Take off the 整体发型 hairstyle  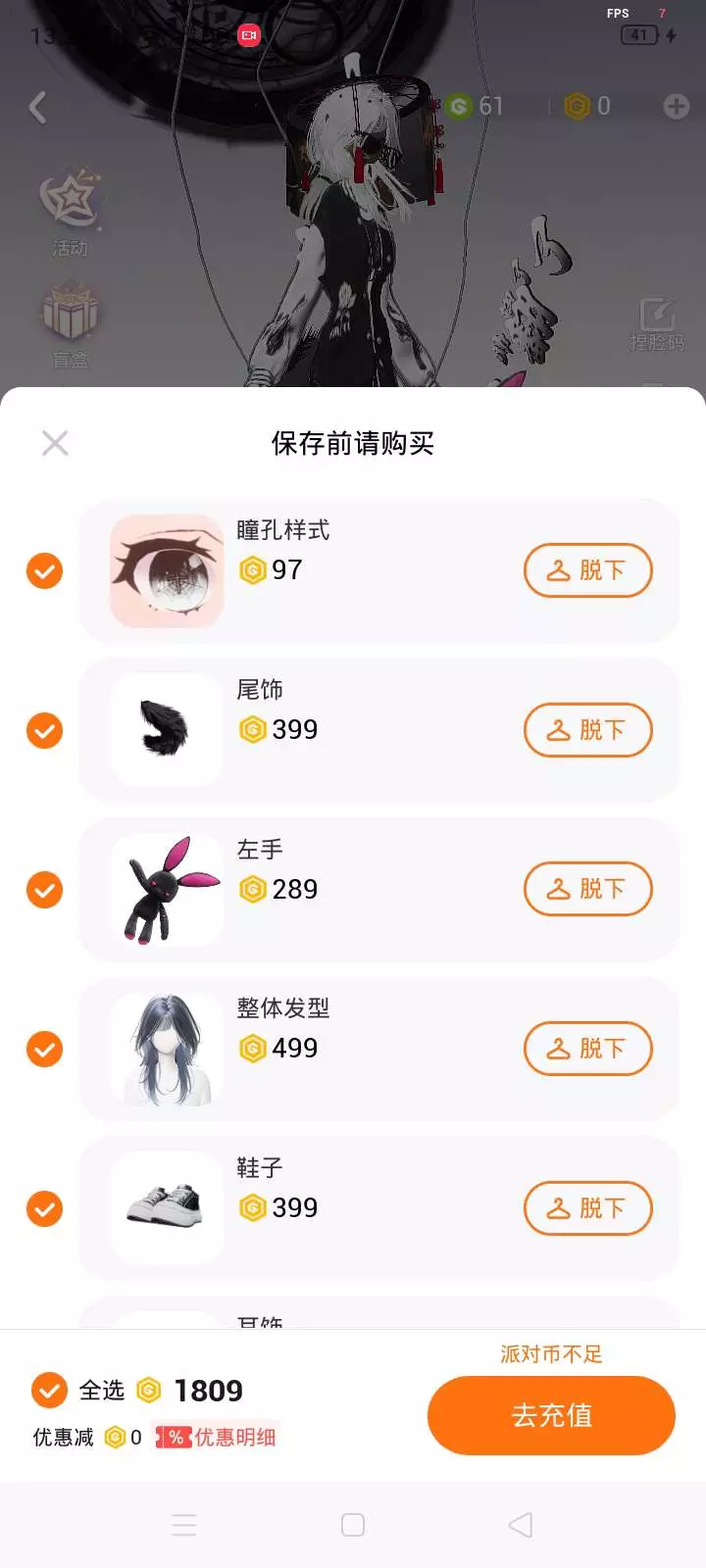tap(587, 1049)
